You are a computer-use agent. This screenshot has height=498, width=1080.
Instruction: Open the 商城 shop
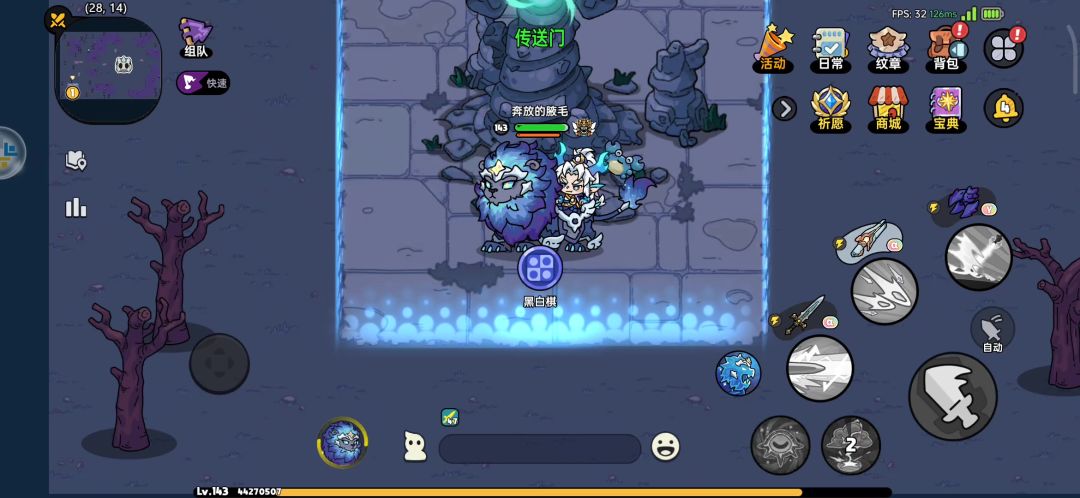[888, 108]
